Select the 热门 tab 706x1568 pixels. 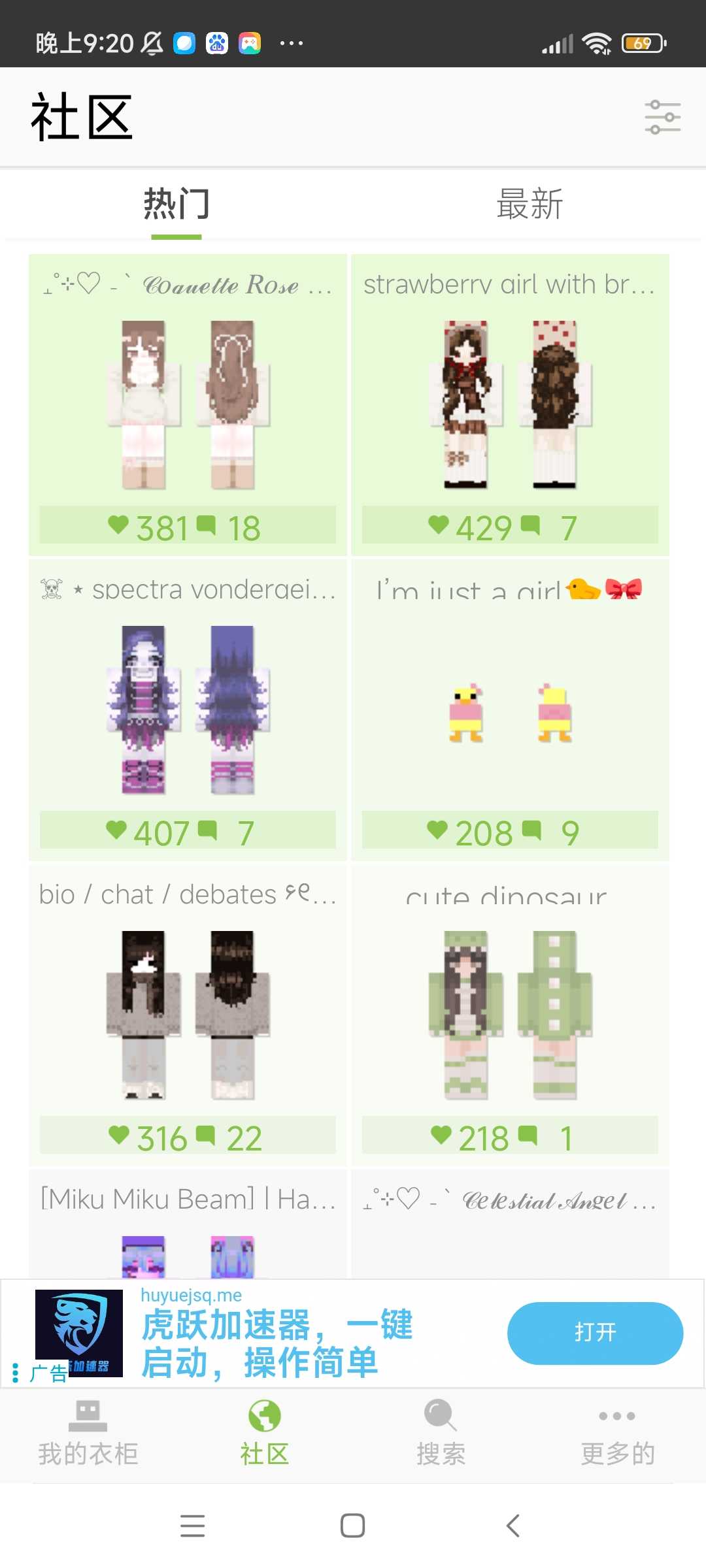[176, 204]
